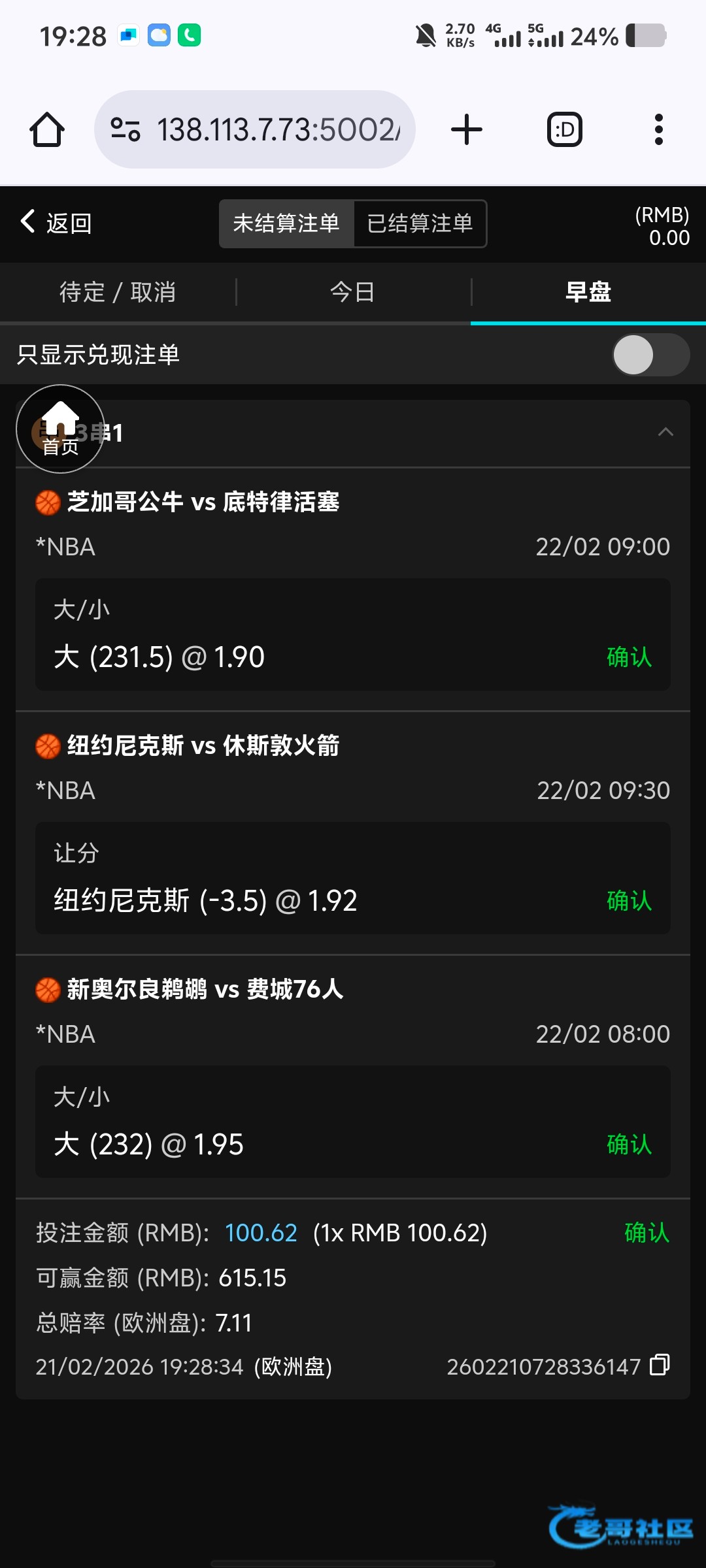This screenshot has width=706, height=1568.
Task: Open the browser tab switcher
Action: (x=564, y=129)
